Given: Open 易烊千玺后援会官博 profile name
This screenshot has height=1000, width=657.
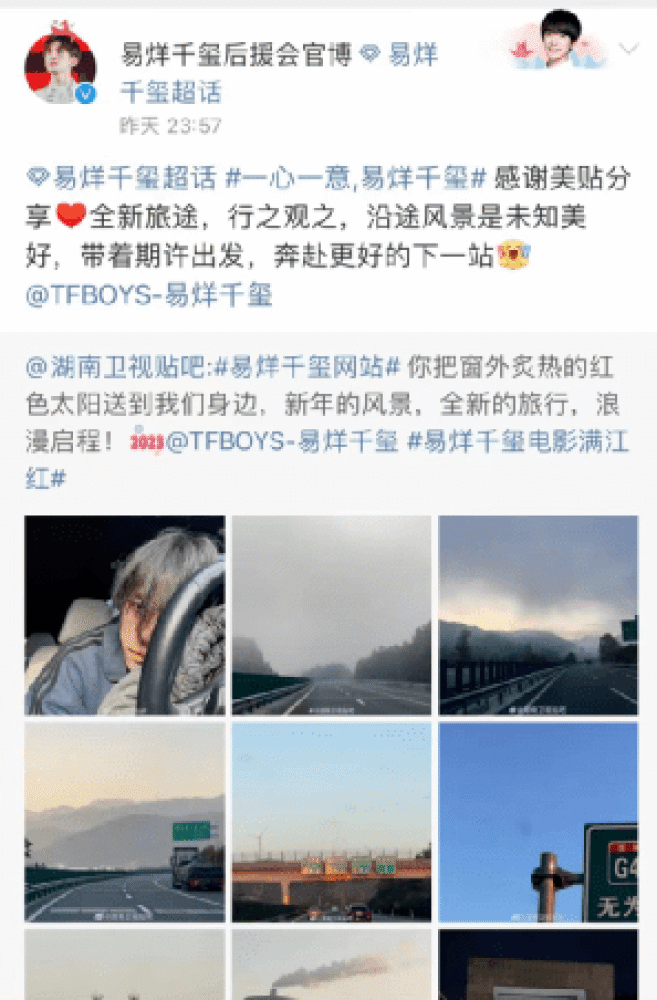Looking at the screenshot, I should [x=236, y=55].
